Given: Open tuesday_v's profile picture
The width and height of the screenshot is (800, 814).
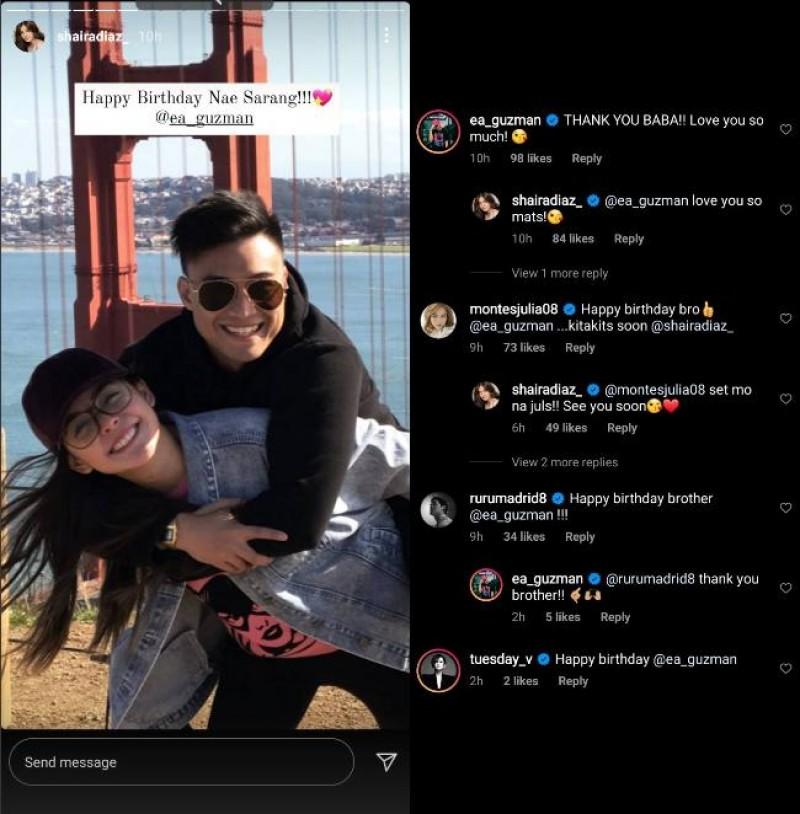Looking at the screenshot, I should tap(438, 669).
